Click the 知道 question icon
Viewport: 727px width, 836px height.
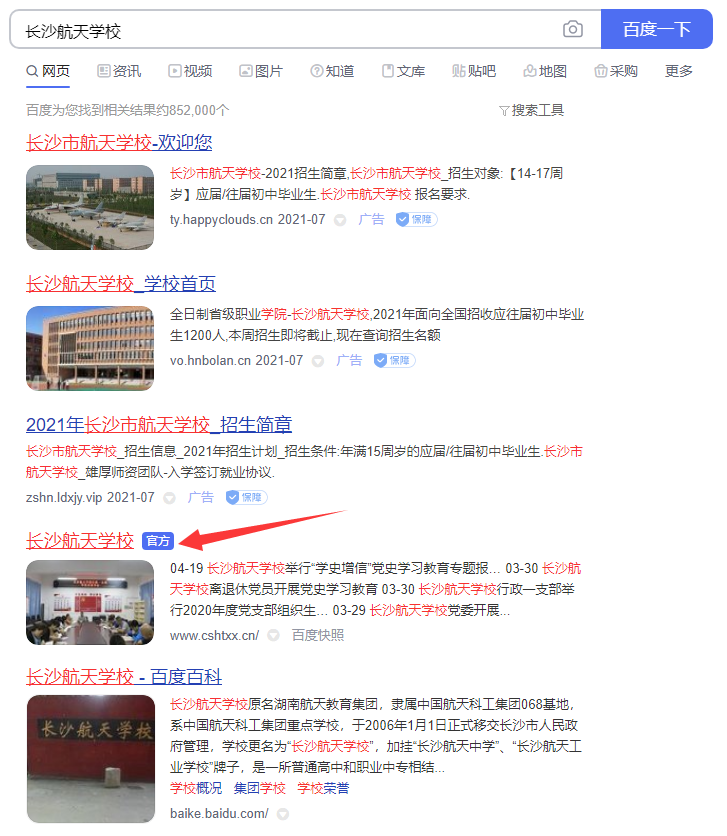[x=315, y=71]
